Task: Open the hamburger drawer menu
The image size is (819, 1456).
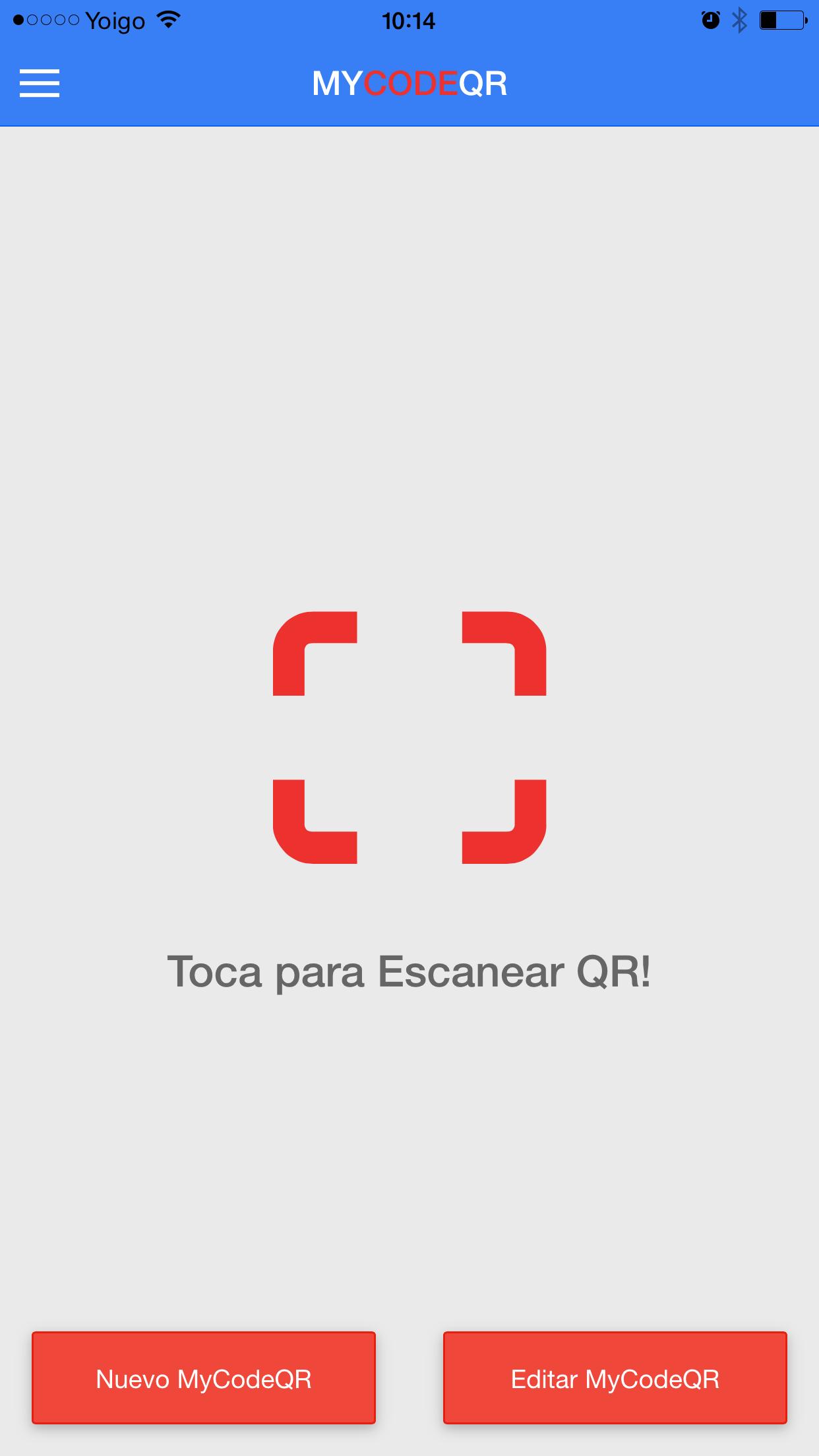Action: (40, 84)
